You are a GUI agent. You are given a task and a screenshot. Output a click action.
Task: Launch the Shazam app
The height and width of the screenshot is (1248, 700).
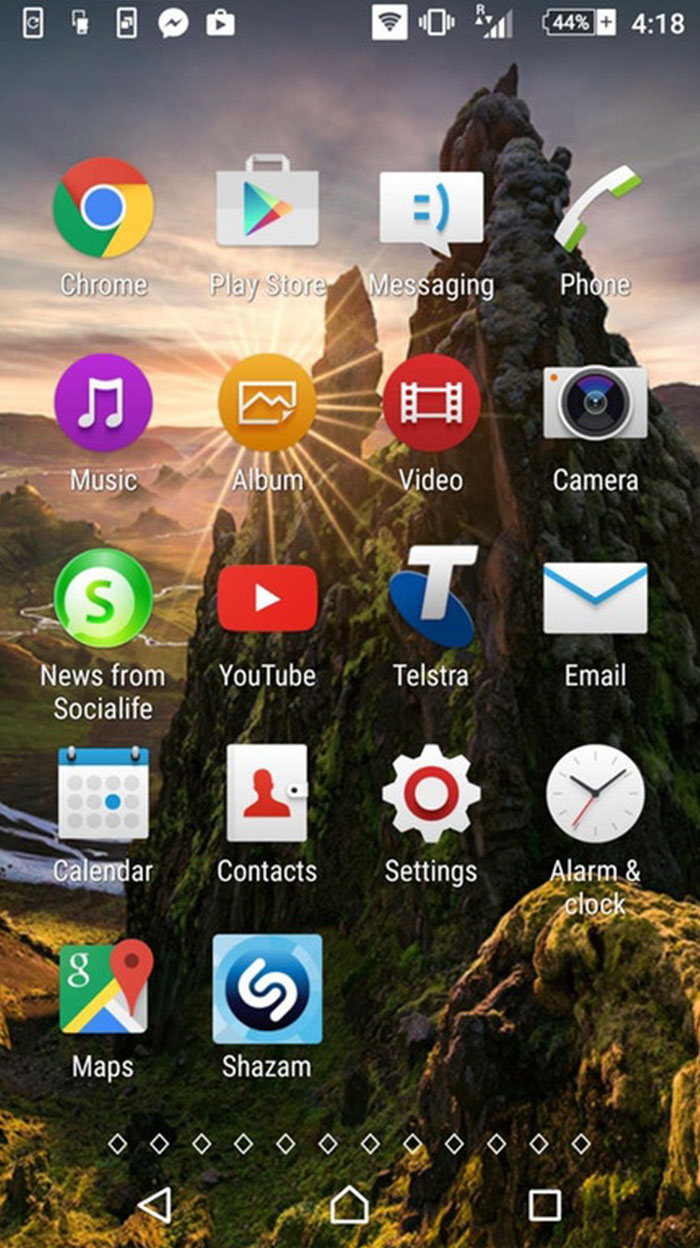tap(267, 988)
